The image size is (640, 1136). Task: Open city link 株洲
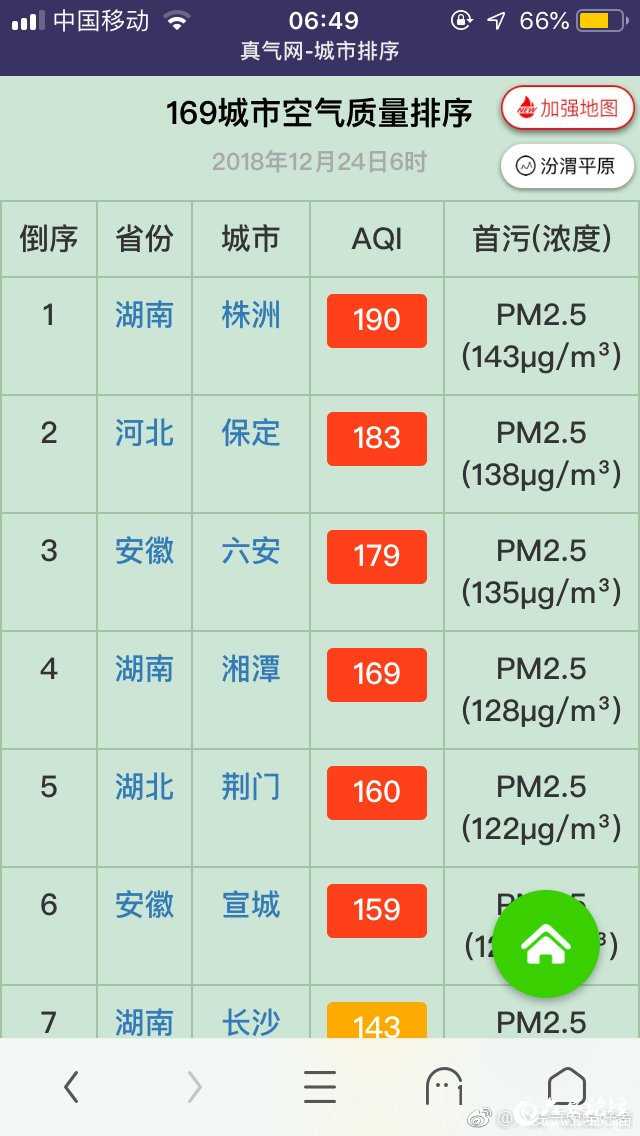[251, 316]
